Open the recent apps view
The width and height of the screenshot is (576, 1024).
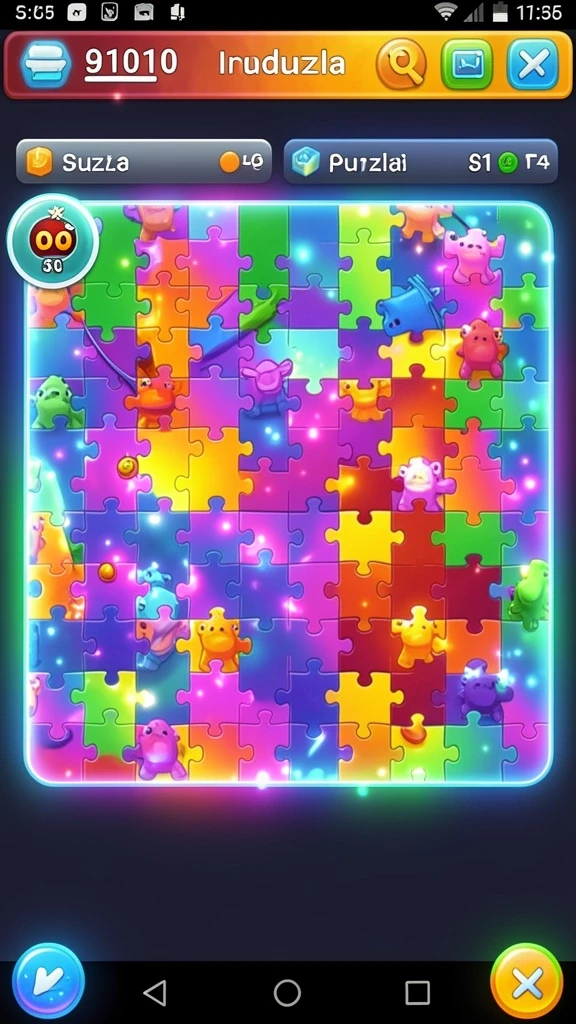tap(417, 993)
